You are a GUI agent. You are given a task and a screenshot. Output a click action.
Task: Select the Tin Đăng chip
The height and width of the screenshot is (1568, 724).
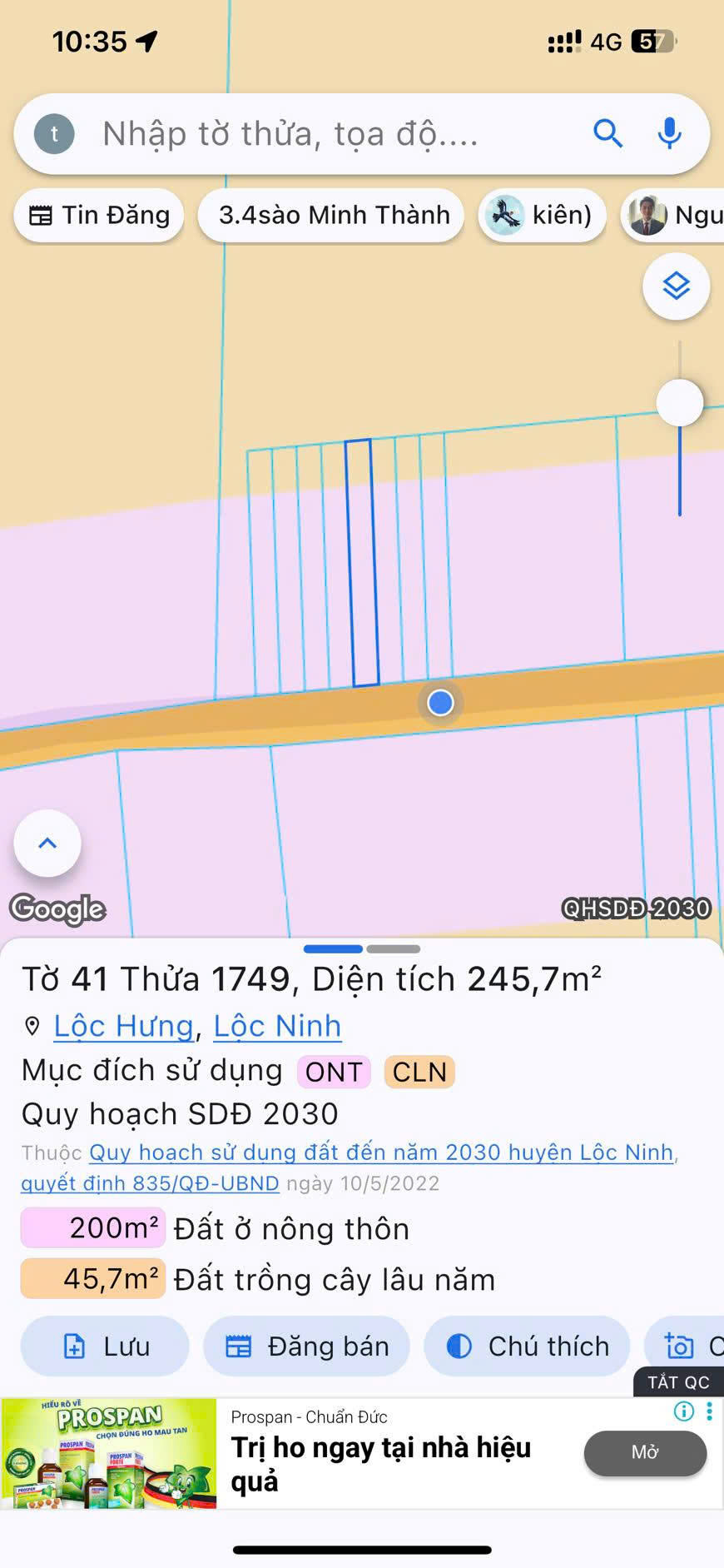(x=99, y=216)
